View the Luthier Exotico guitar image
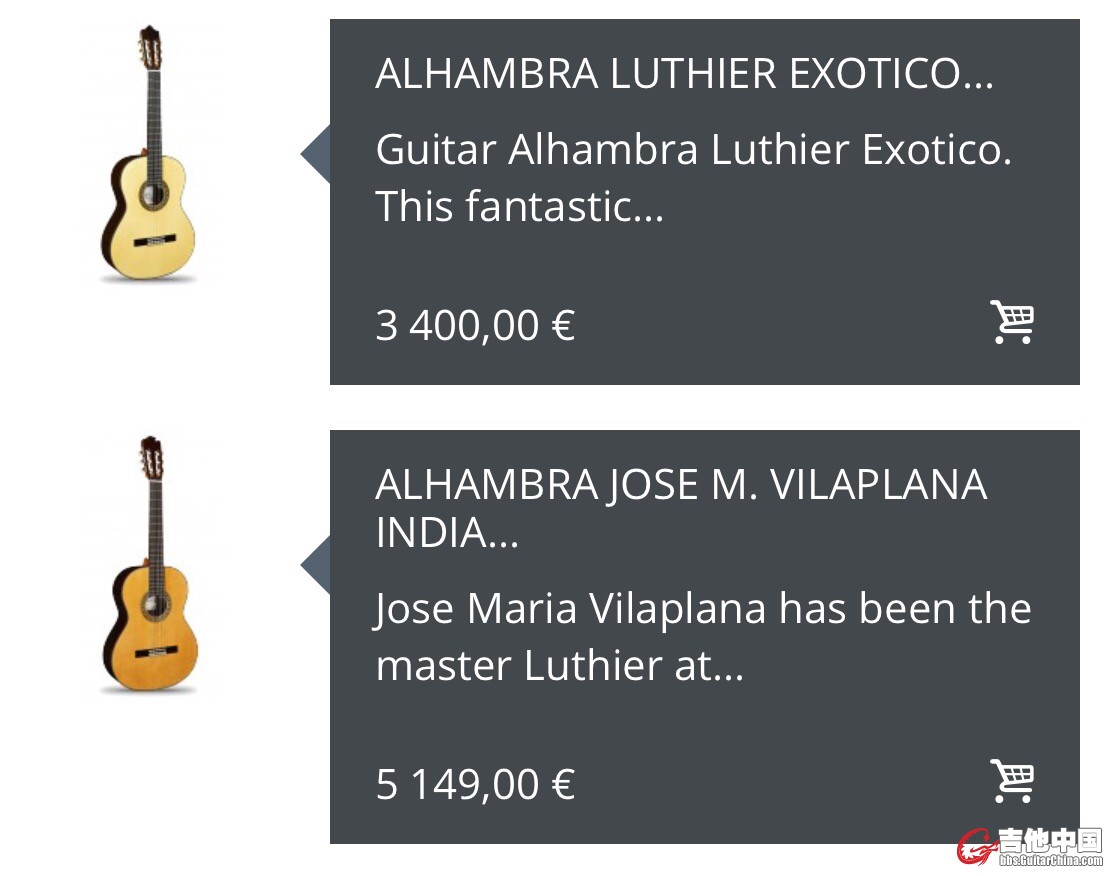1110x876 pixels. [x=150, y=155]
